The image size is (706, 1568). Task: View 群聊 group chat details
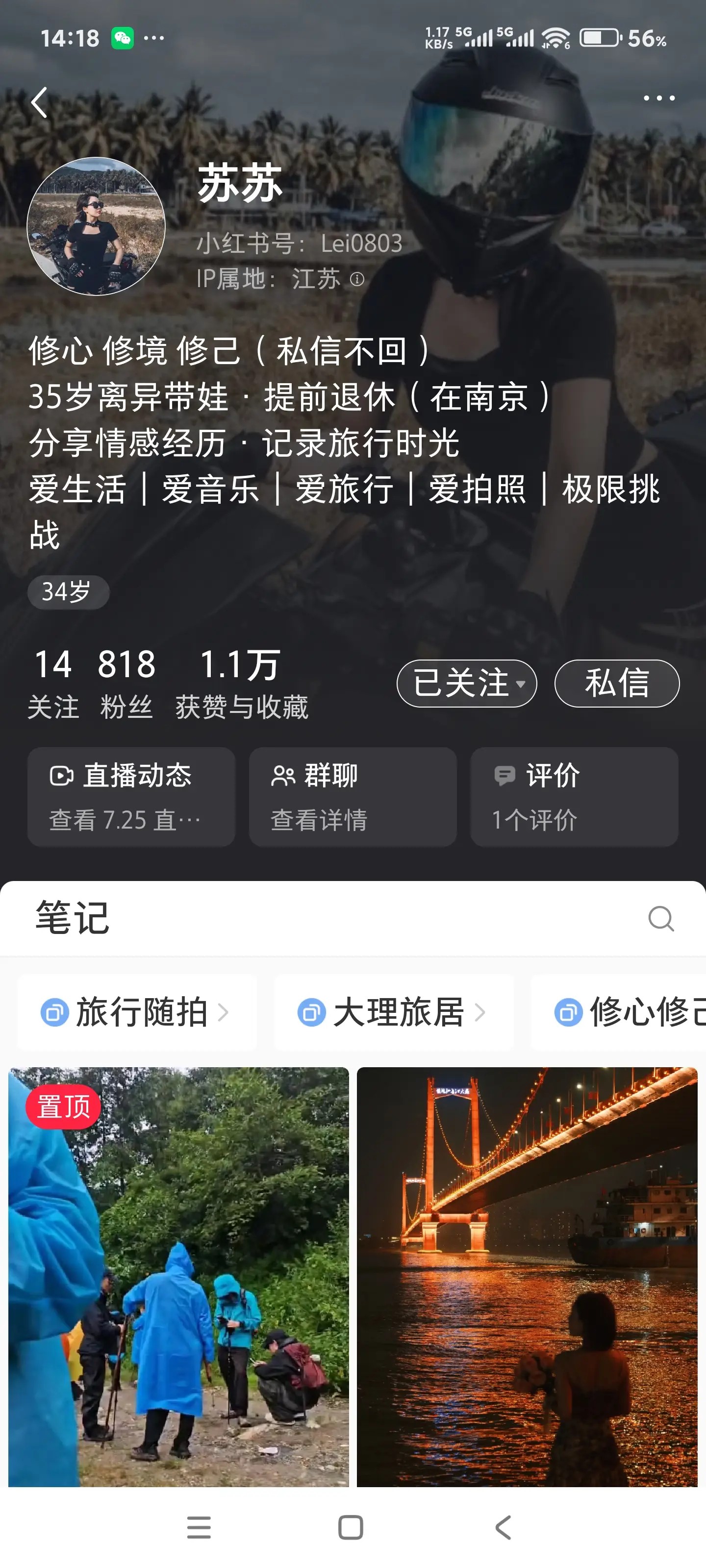[x=353, y=796]
